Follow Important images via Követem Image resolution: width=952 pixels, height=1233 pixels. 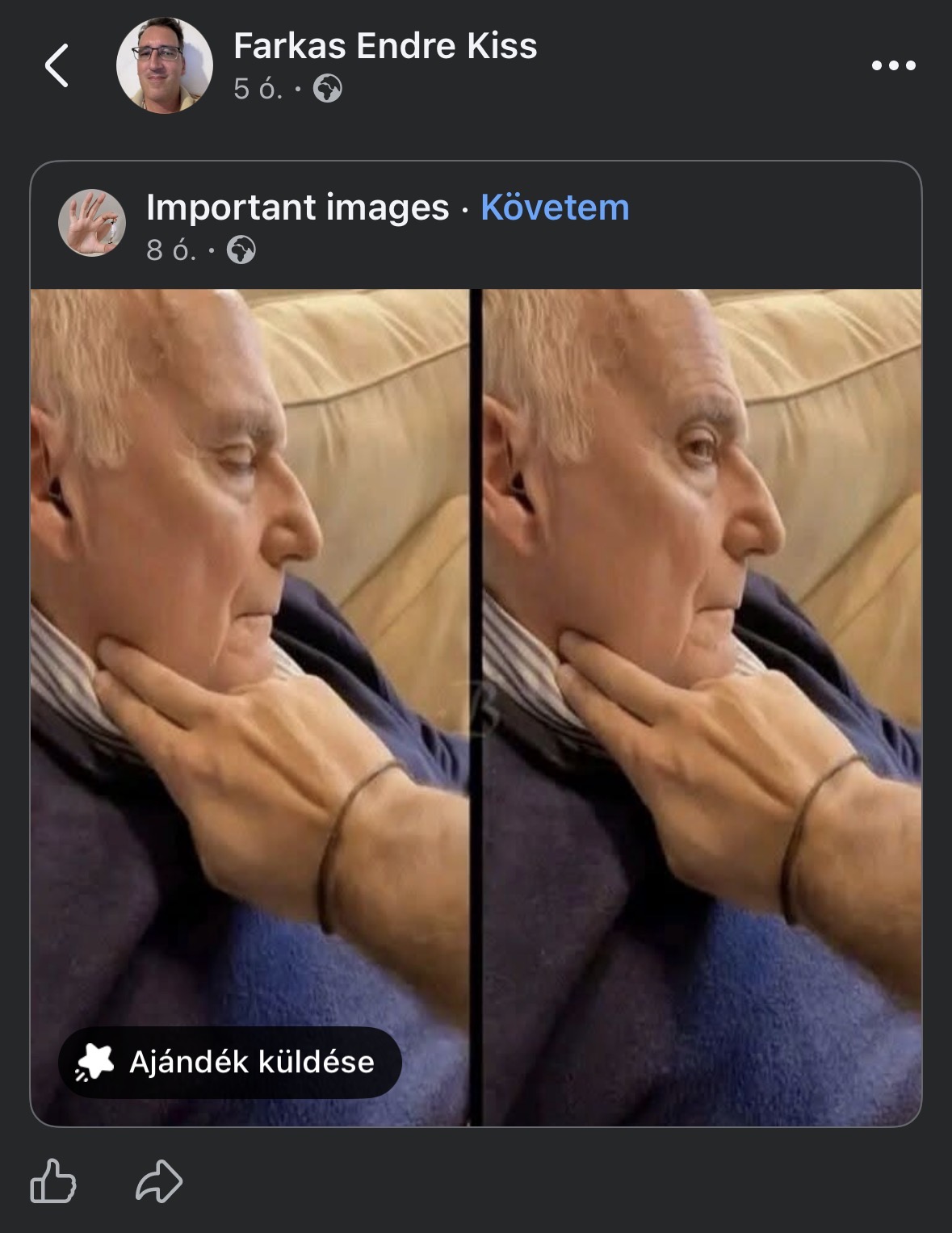(555, 208)
